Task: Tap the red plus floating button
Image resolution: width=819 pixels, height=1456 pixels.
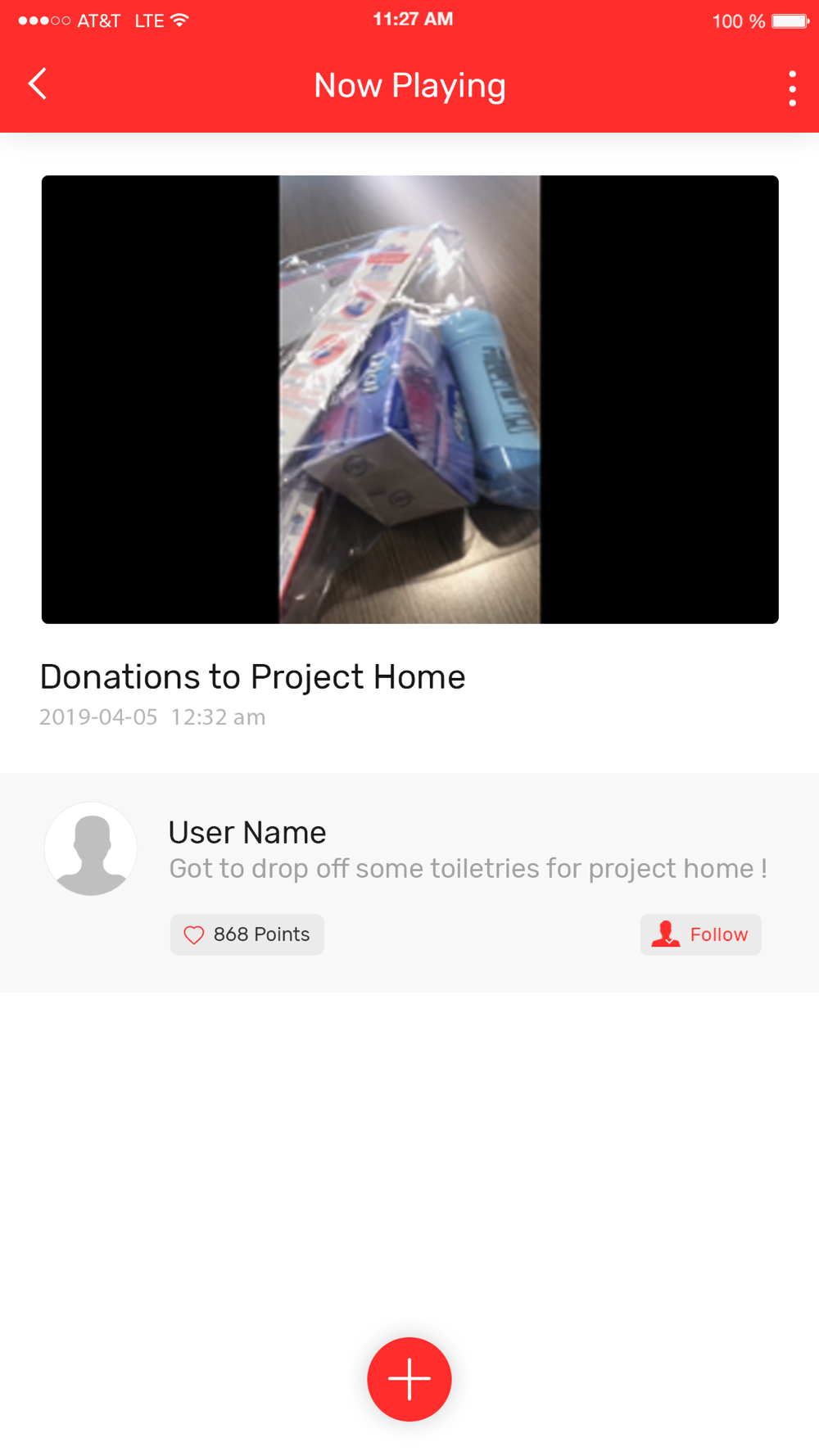Action: pyautogui.click(x=409, y=1379)
